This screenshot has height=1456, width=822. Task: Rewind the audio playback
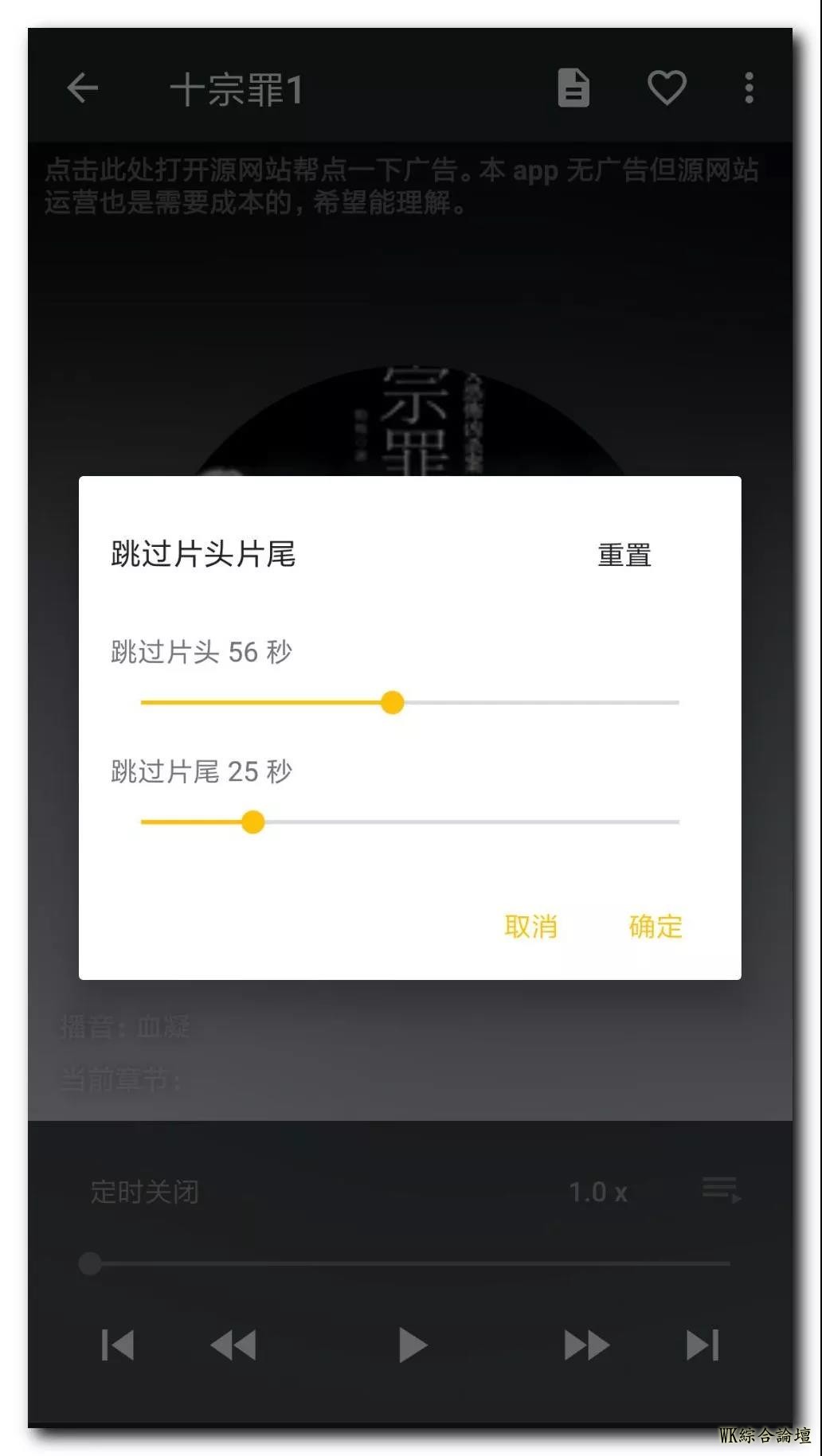coord(233,1345)
